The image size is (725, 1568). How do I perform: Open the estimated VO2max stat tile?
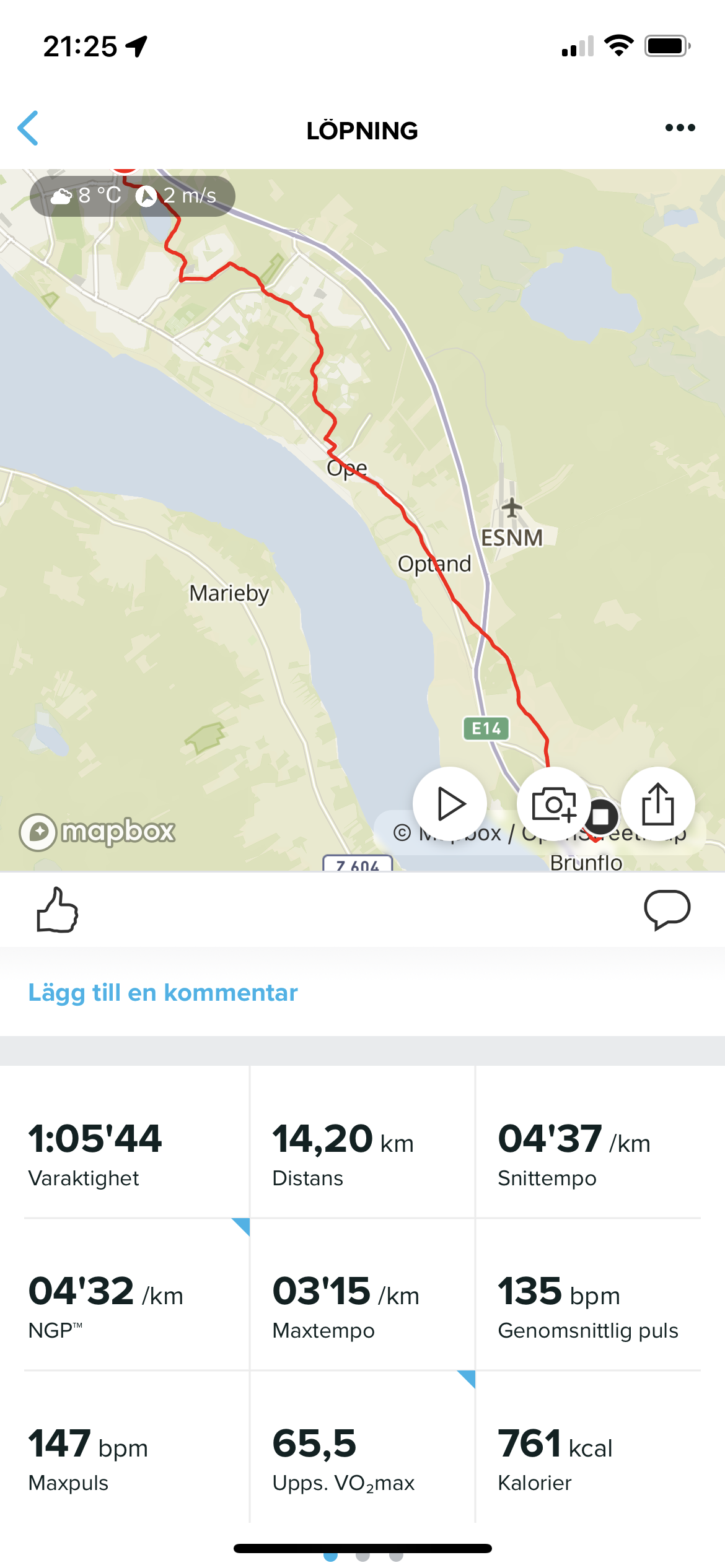click(362, 1447)
